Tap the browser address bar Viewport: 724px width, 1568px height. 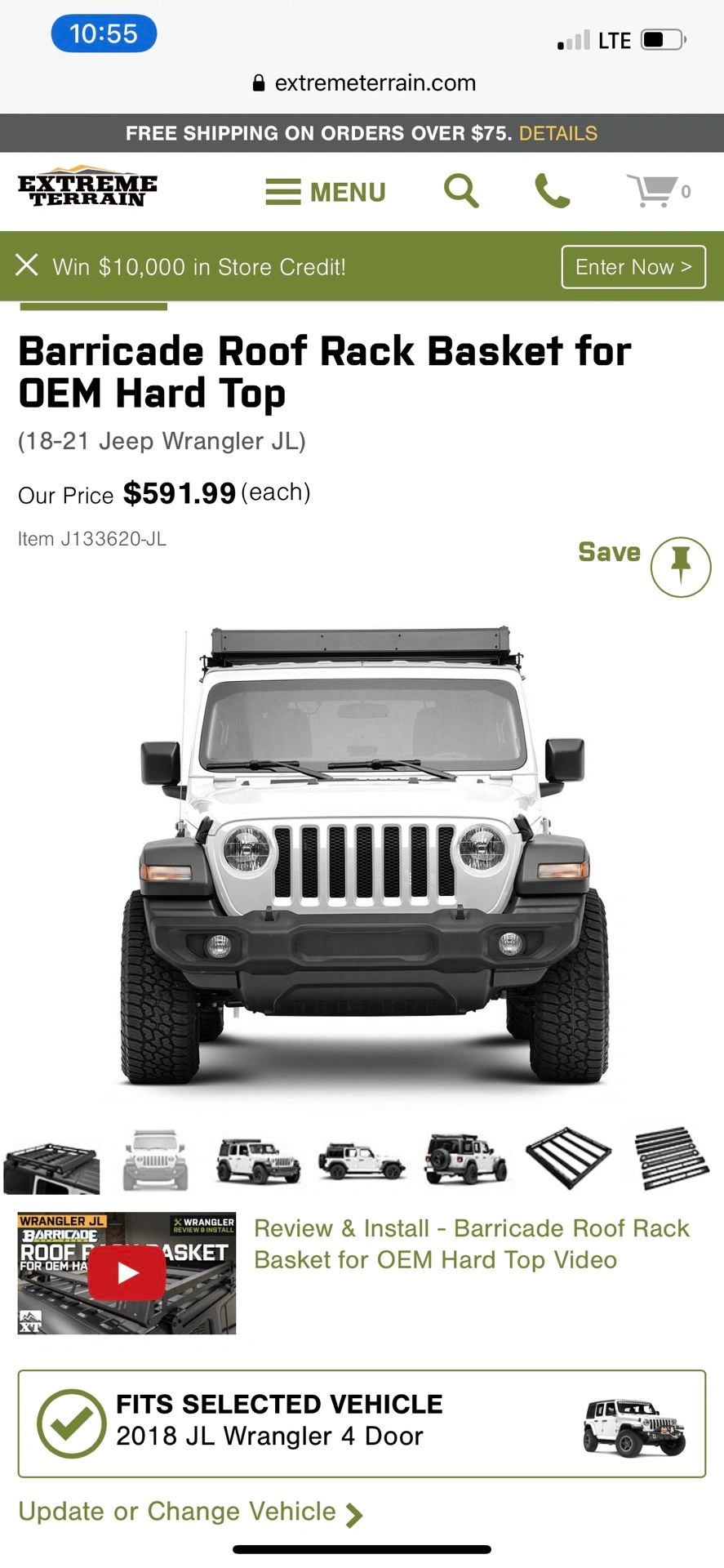pyautogui.click(x=364, y=83)
